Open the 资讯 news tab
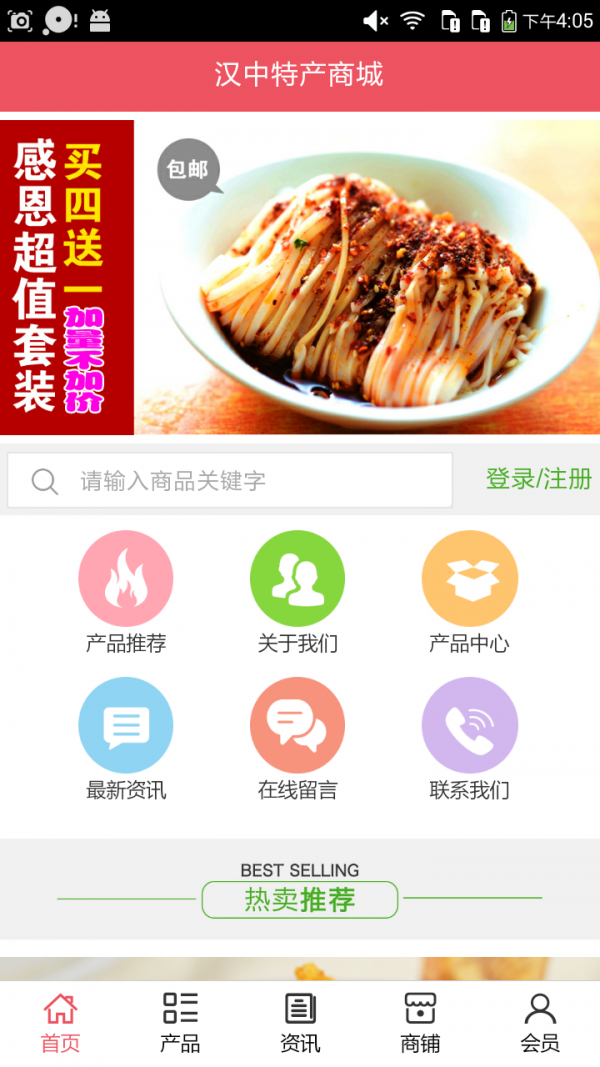The image size is (600, 1067). click(300, 1022)
